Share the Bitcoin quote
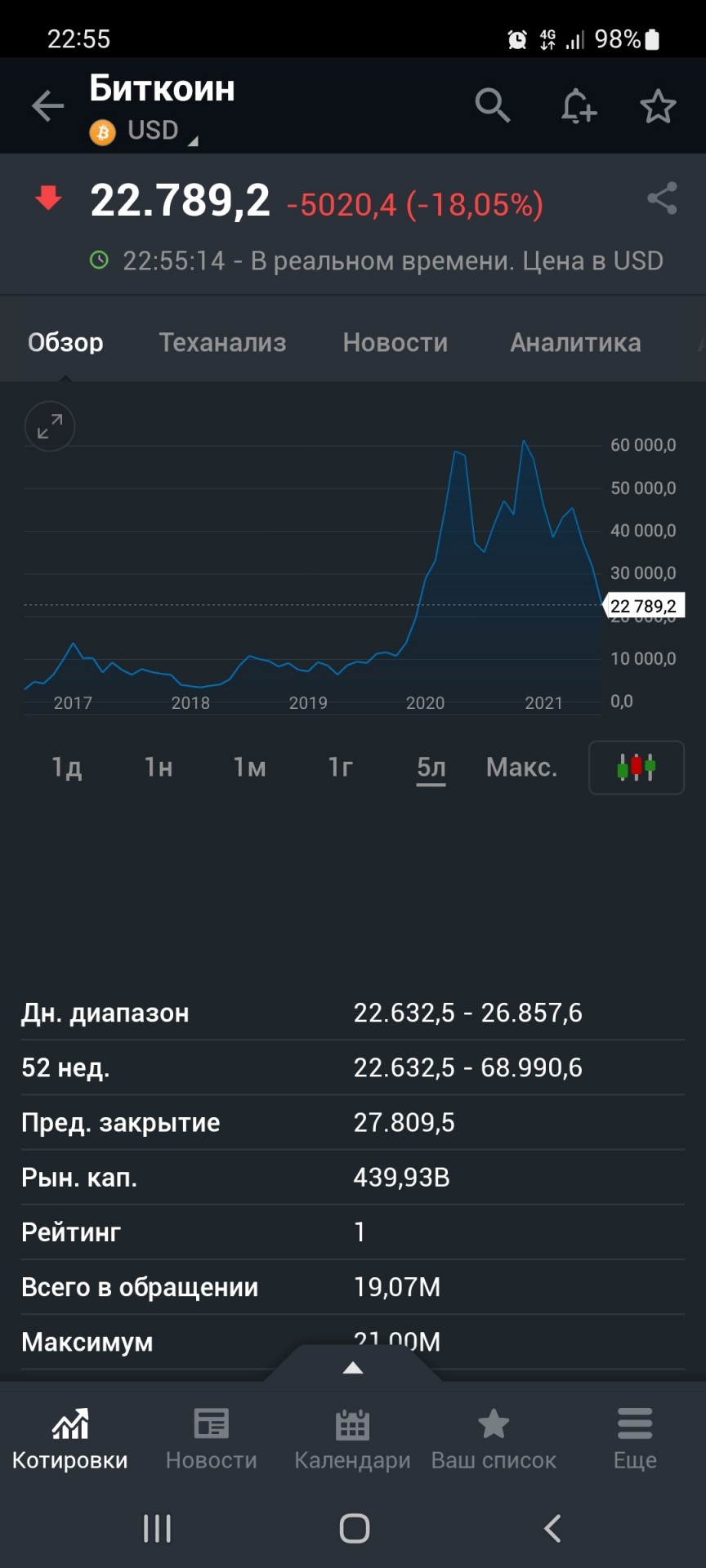The image size is (706, 1568). tap(662, 198)
